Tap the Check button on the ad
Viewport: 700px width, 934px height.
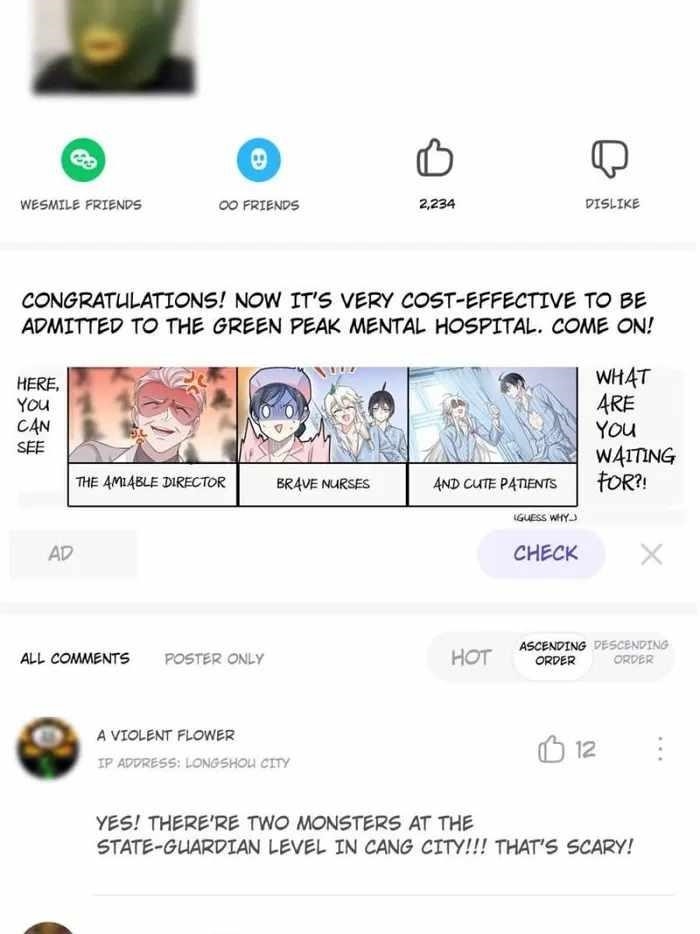545,553
